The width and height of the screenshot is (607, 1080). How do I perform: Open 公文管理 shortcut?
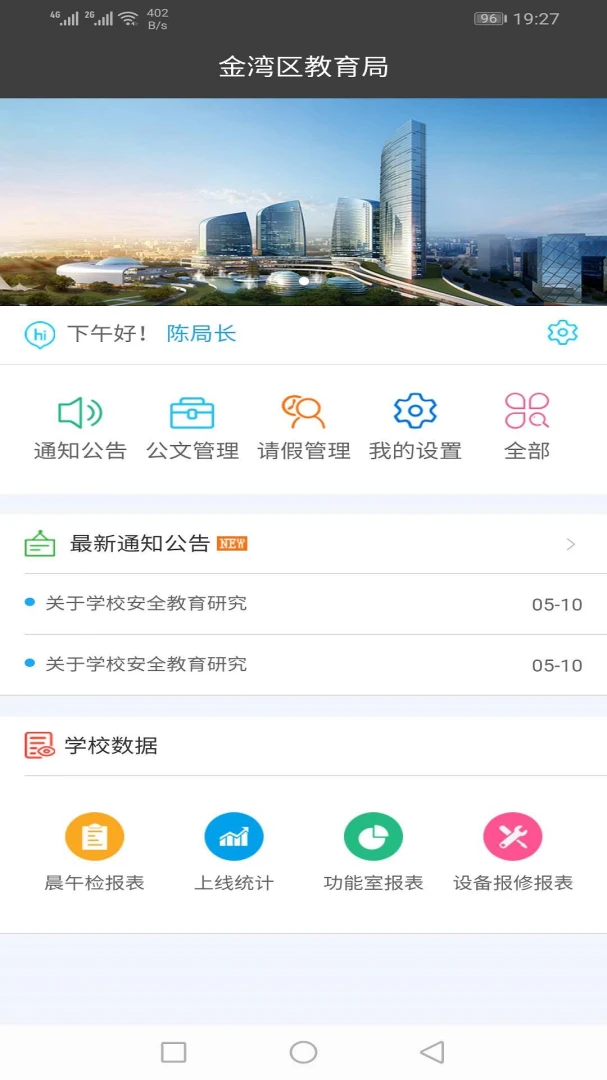point(192,428)
